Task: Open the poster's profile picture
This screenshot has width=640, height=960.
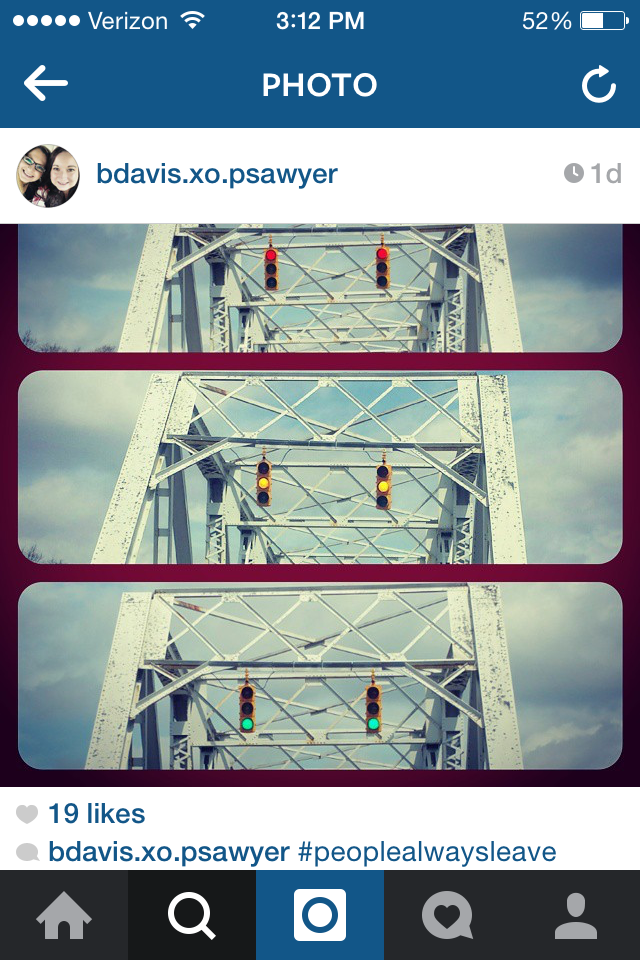Action: pyautogui.click(x=48, y=176)
